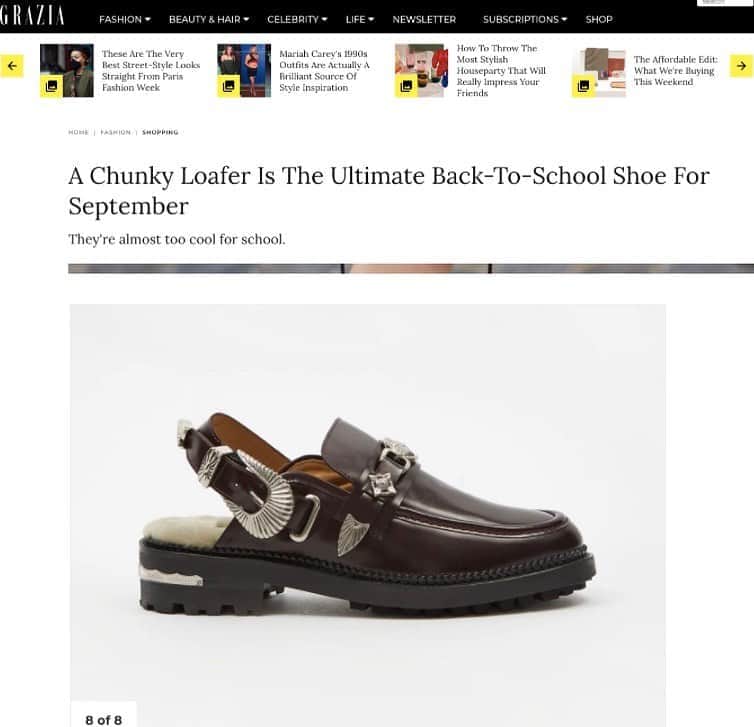754x727 pixels.
Task: Open The Affordable Edit article
Action: (x=675, y=71)
